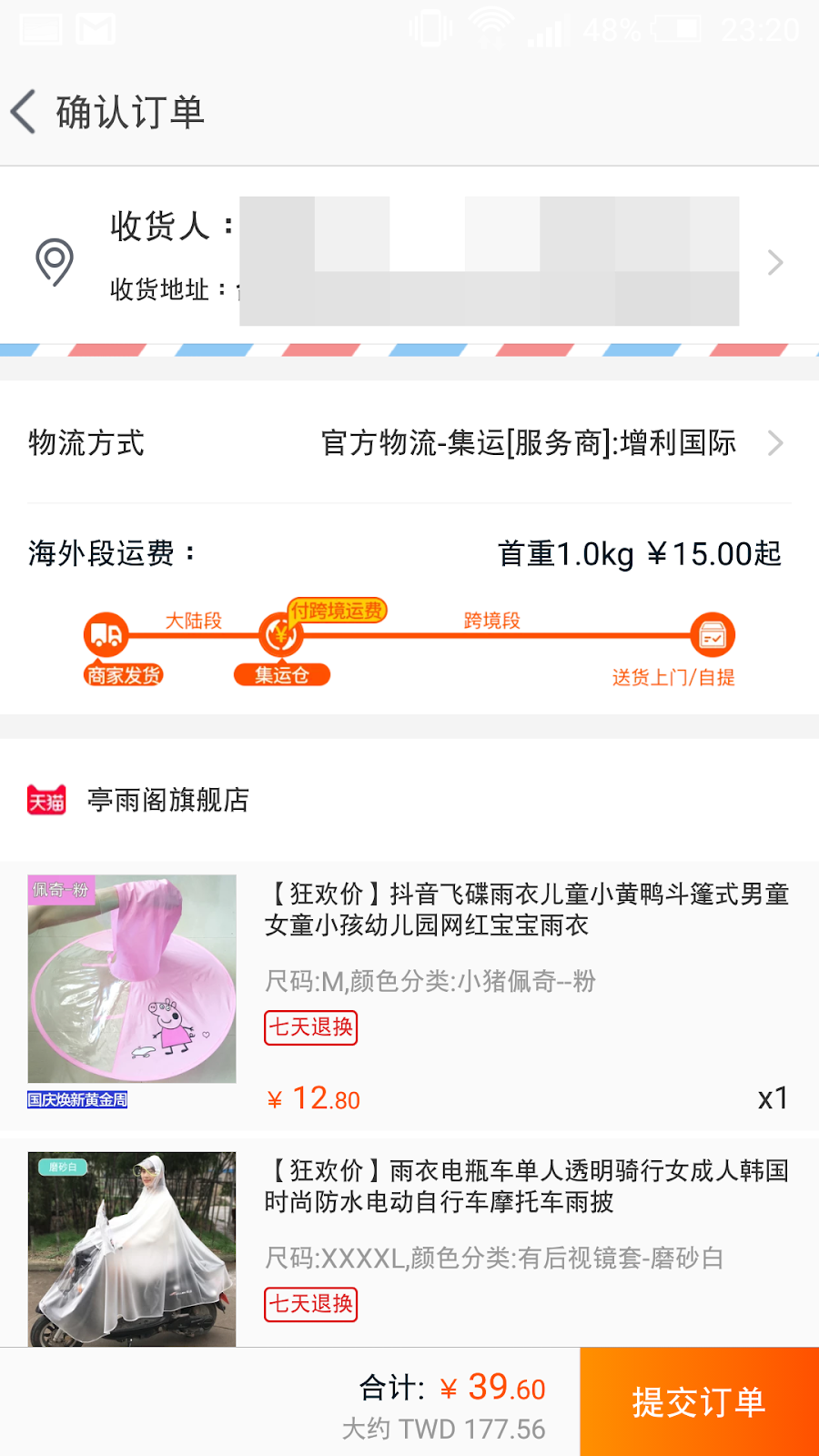The height and width of the screenshot is (1456, 819).
Task: Submit the order with 提交订单
Action: point(699,1401)
